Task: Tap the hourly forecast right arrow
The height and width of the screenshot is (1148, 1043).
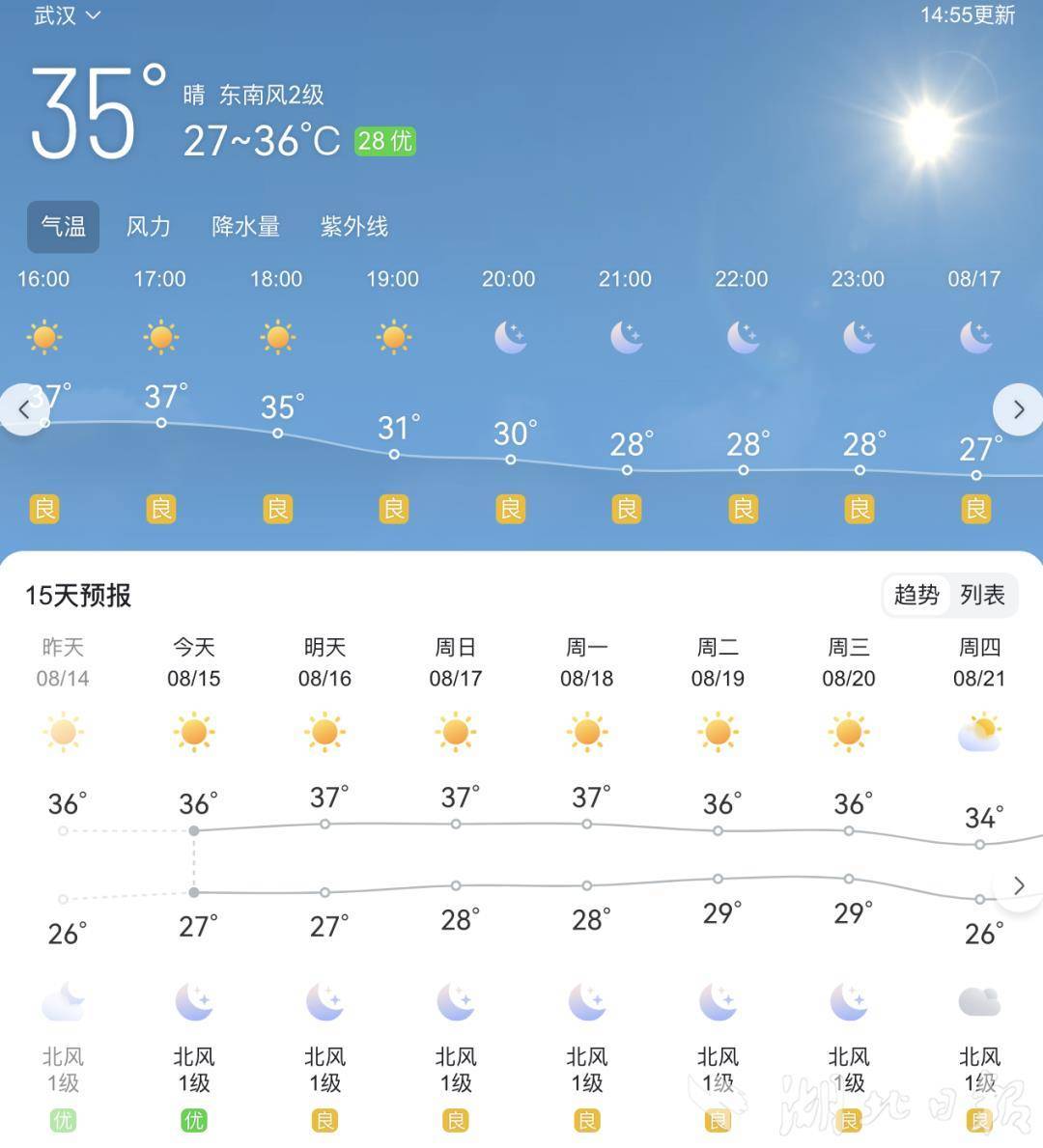Action: click(x=1018, y=409)
